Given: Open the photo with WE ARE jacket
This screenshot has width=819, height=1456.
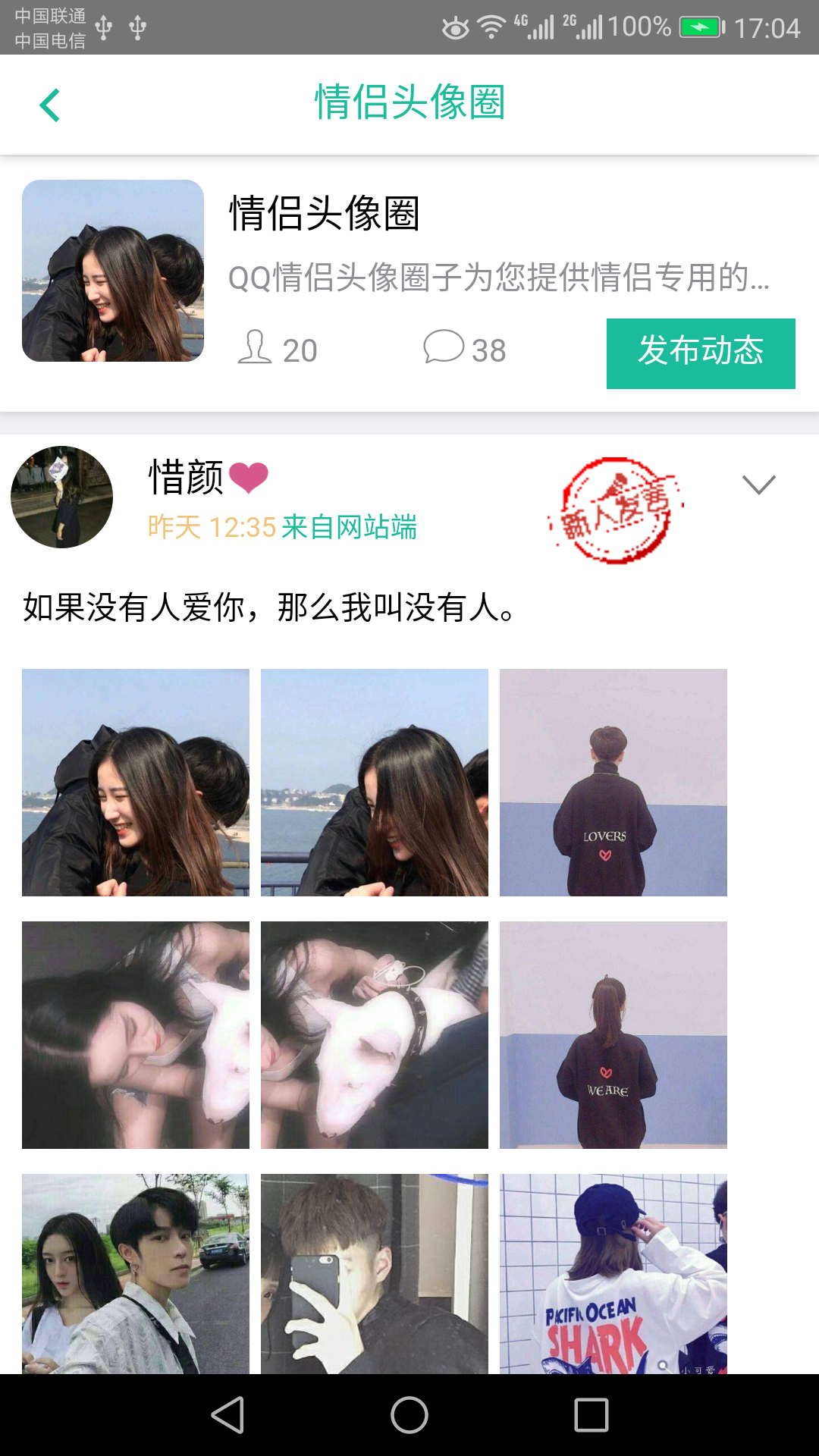Looking at the screenshot, I should [x=613, y=1034].
